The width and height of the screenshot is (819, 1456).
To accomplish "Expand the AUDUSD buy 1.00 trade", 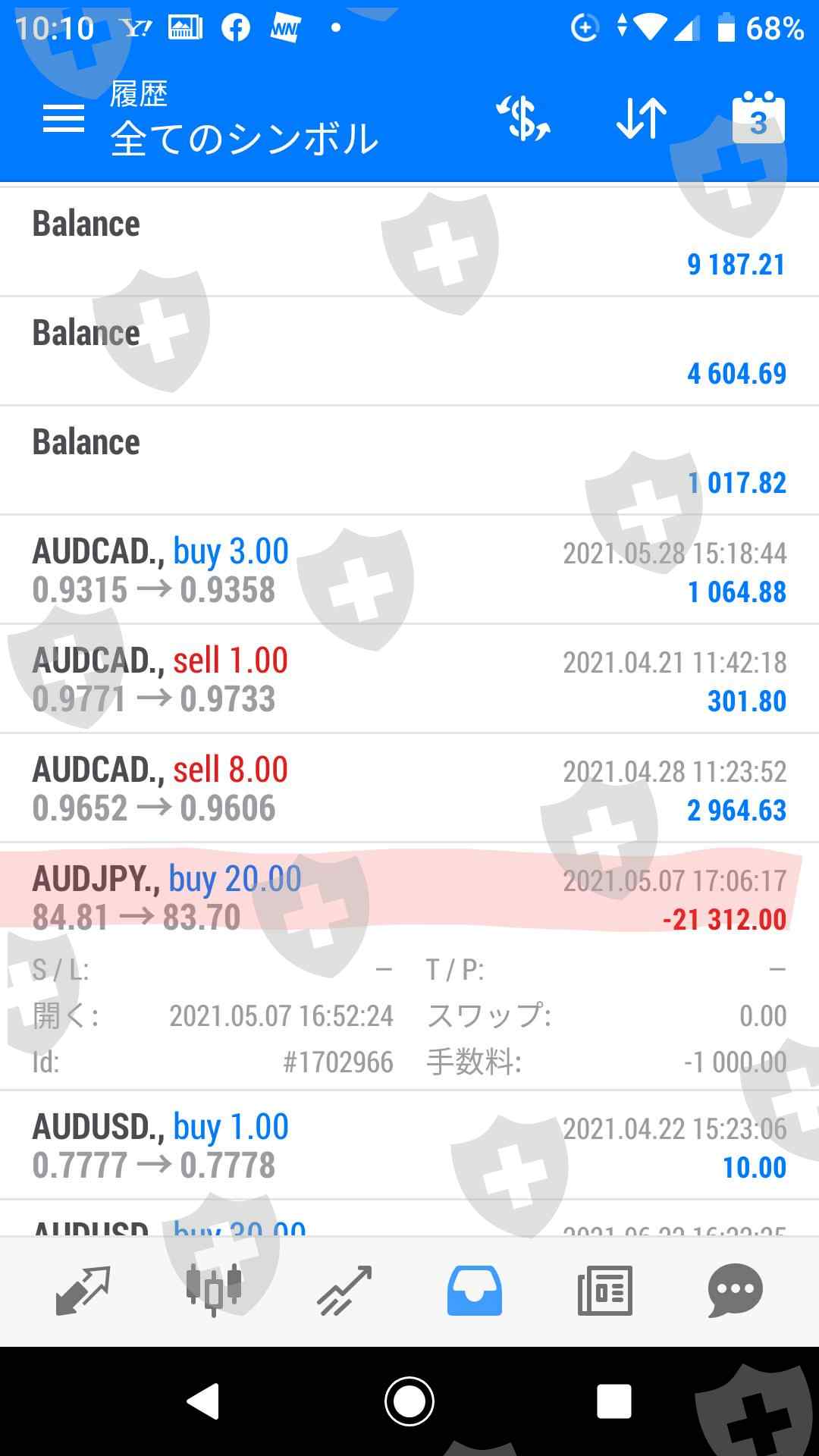I will click(x=409, y=1146).
